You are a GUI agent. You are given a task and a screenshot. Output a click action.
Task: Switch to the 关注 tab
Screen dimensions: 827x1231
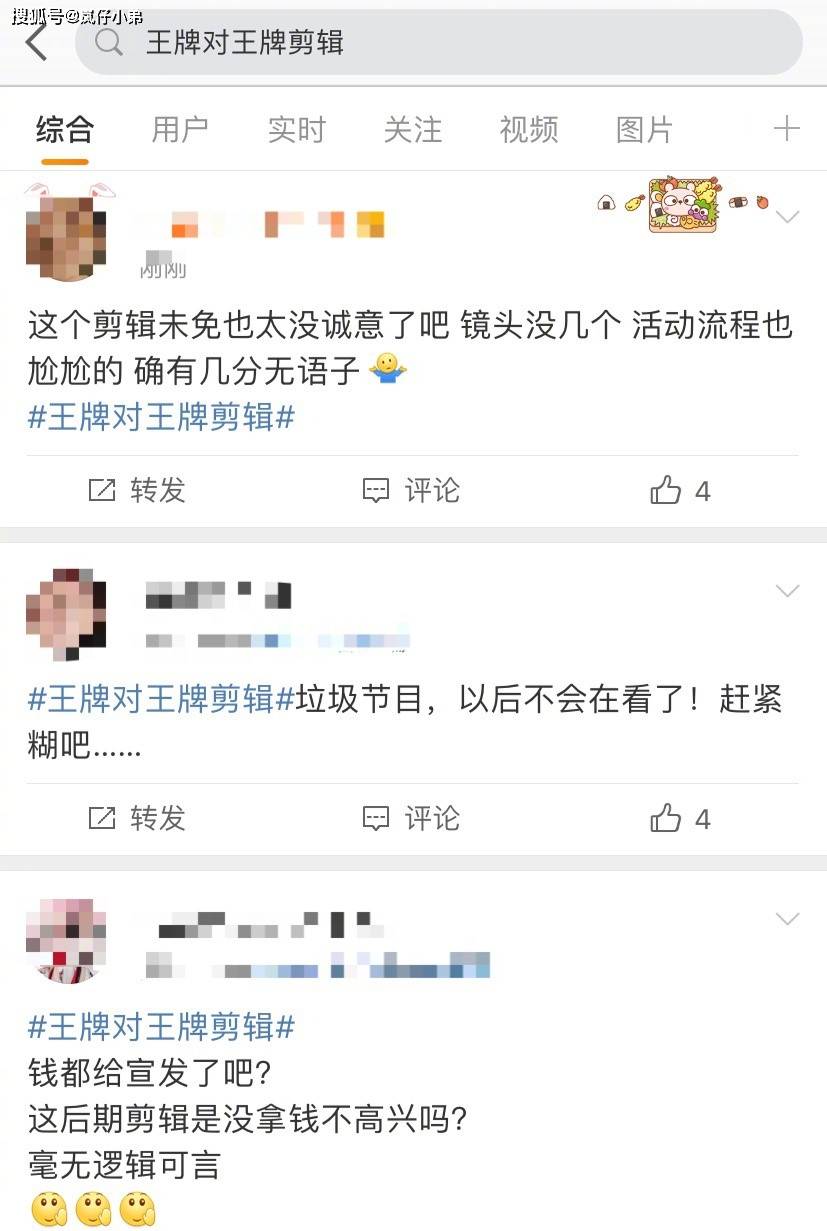[x=412, y=130]
